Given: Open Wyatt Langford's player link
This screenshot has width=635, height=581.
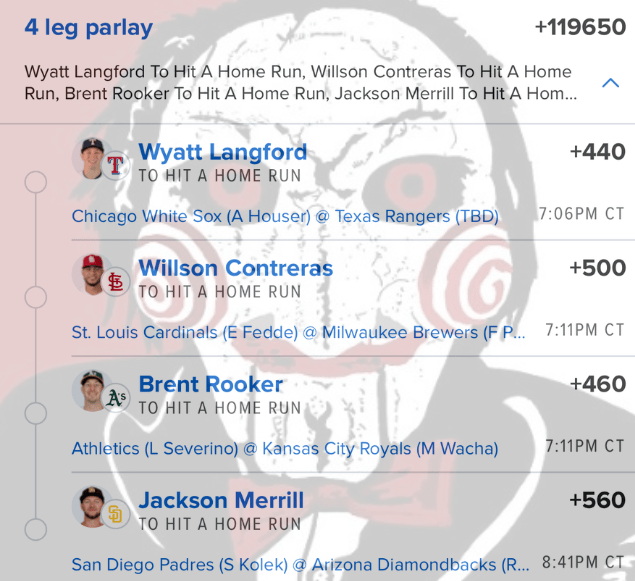Looking at the screenshot, I should click(x=222, y=153).
